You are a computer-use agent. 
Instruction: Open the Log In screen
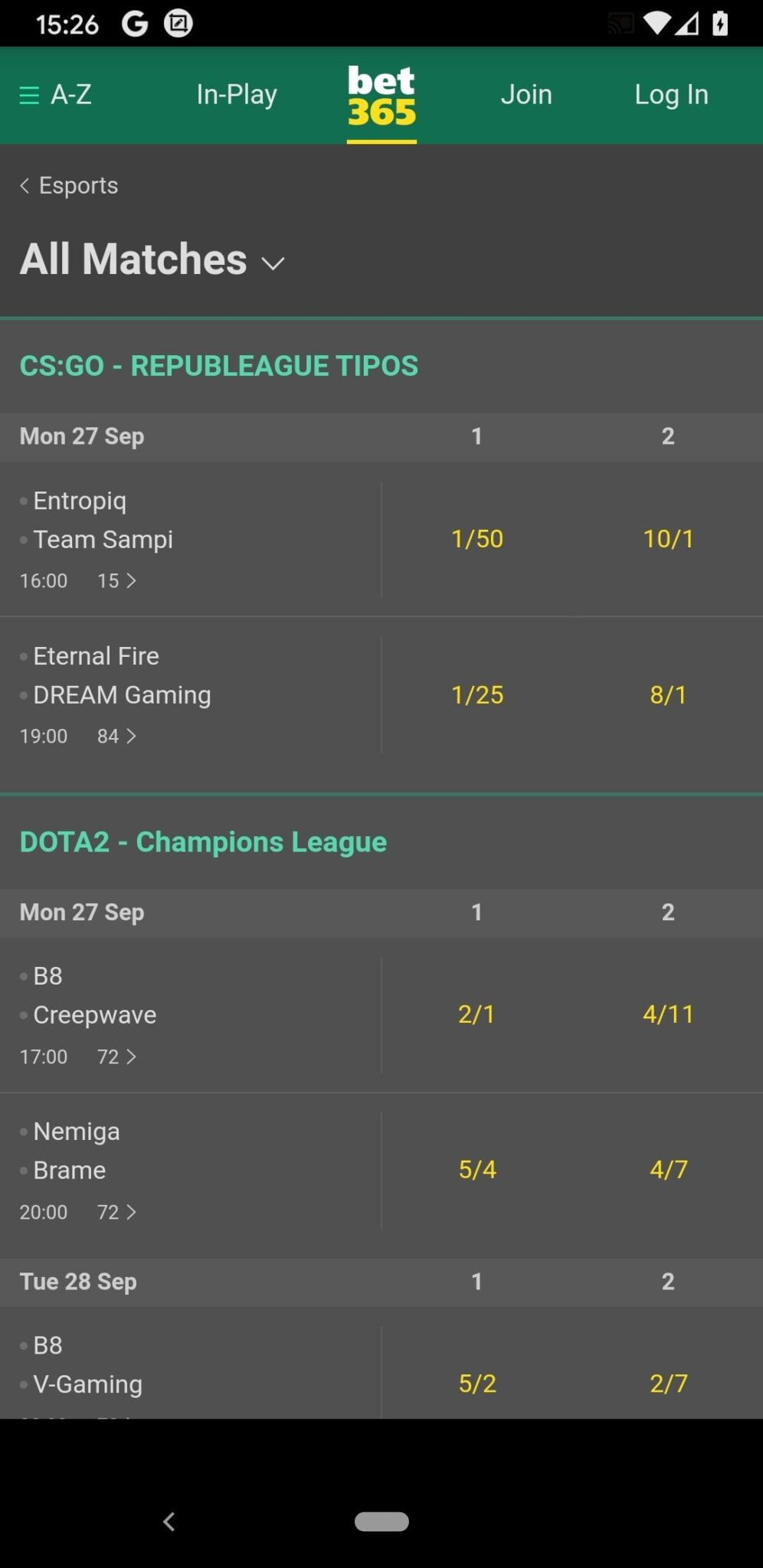point(671,95)
